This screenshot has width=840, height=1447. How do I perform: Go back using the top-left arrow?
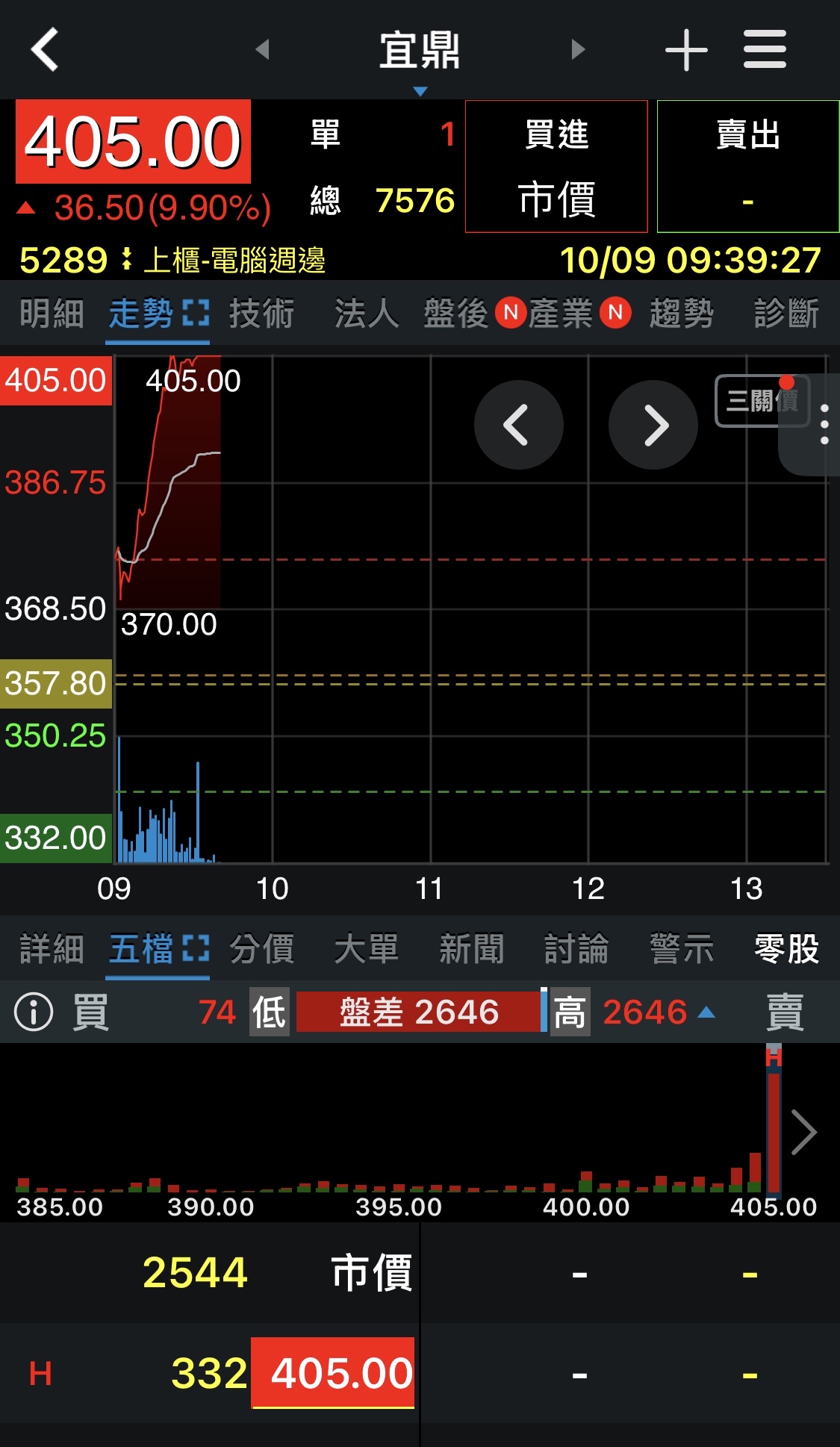point(45,50)
